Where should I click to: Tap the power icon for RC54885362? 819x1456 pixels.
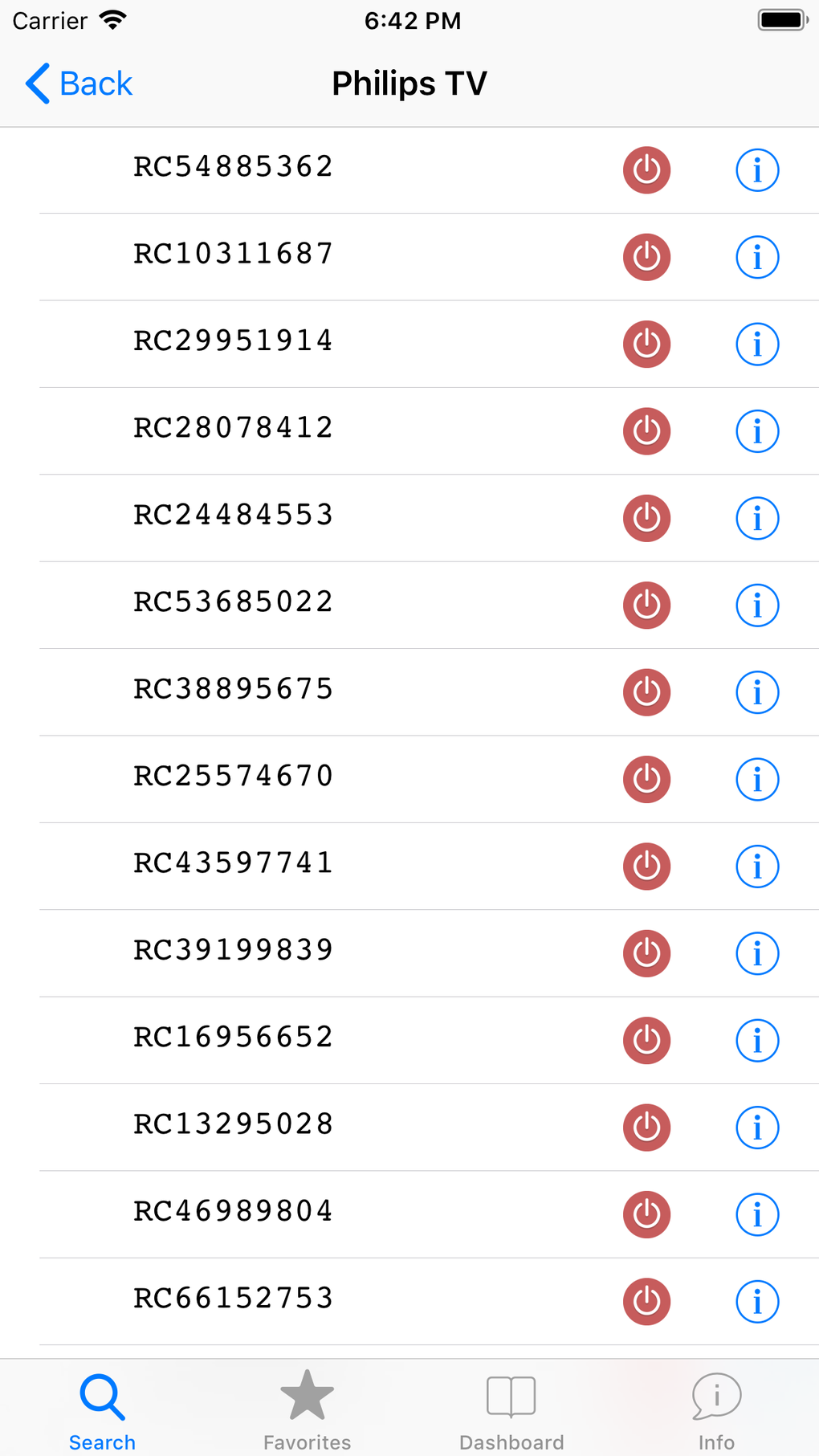646,170
